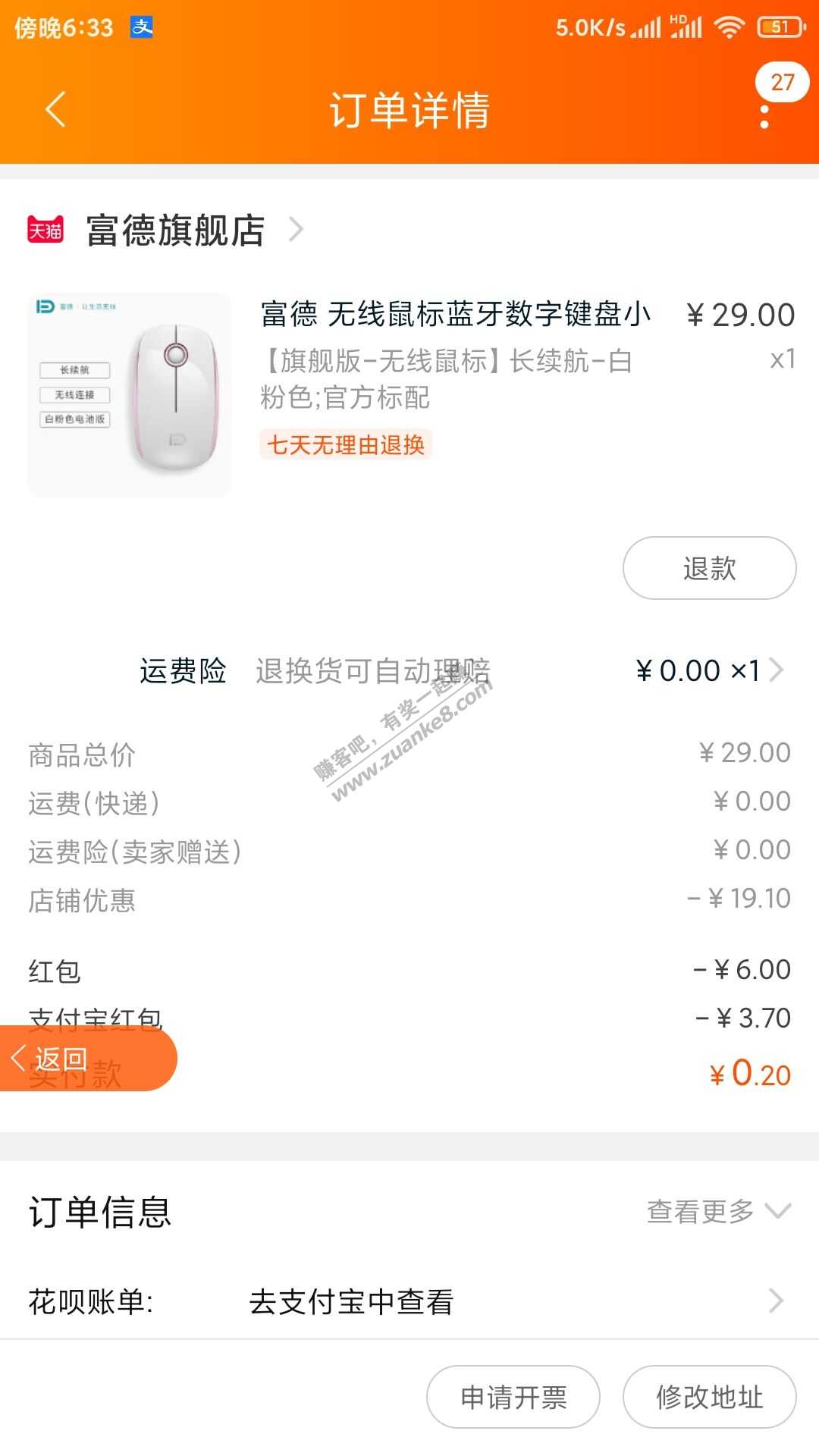Open 花呗账单 in Alipay
The height and width of the screenshot is (1456, 819).
click(409, 1301)
